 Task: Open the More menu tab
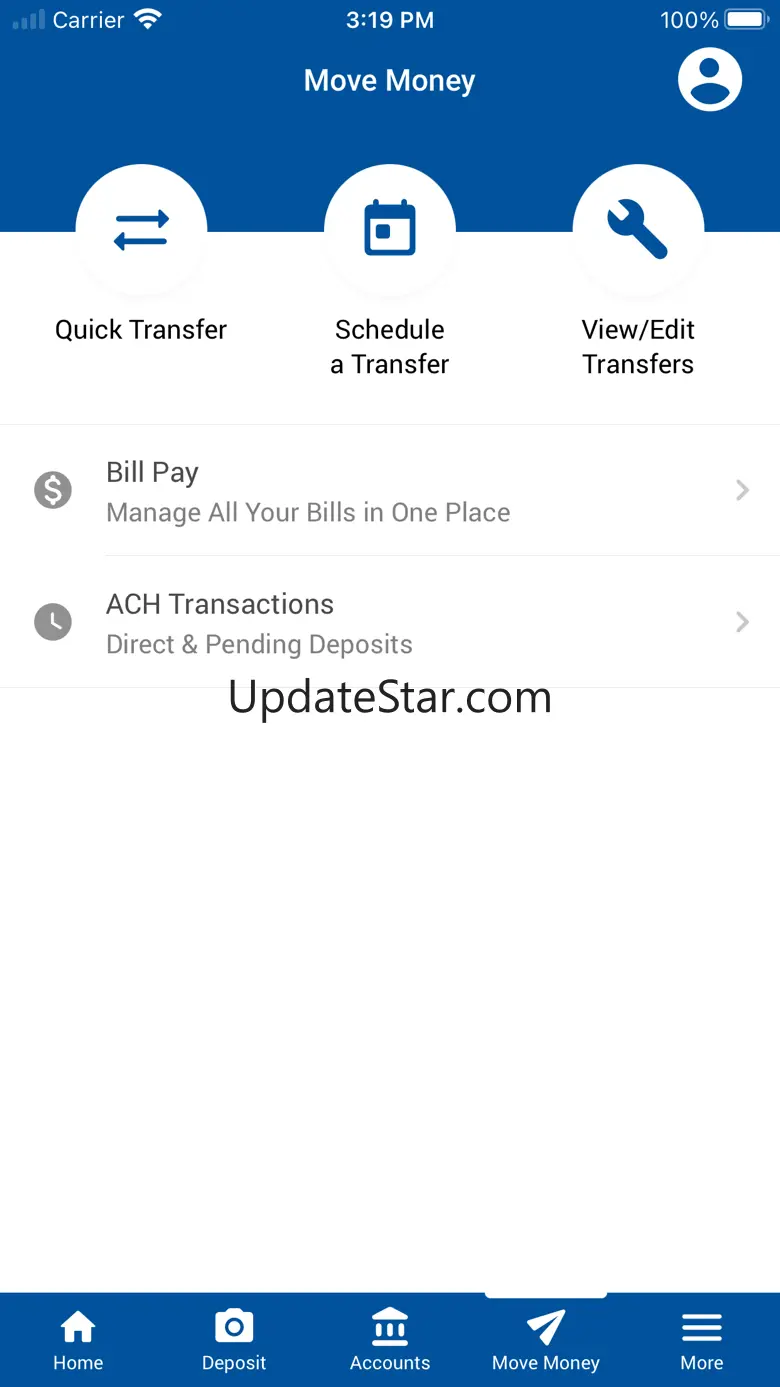(x=702, y=1340)
